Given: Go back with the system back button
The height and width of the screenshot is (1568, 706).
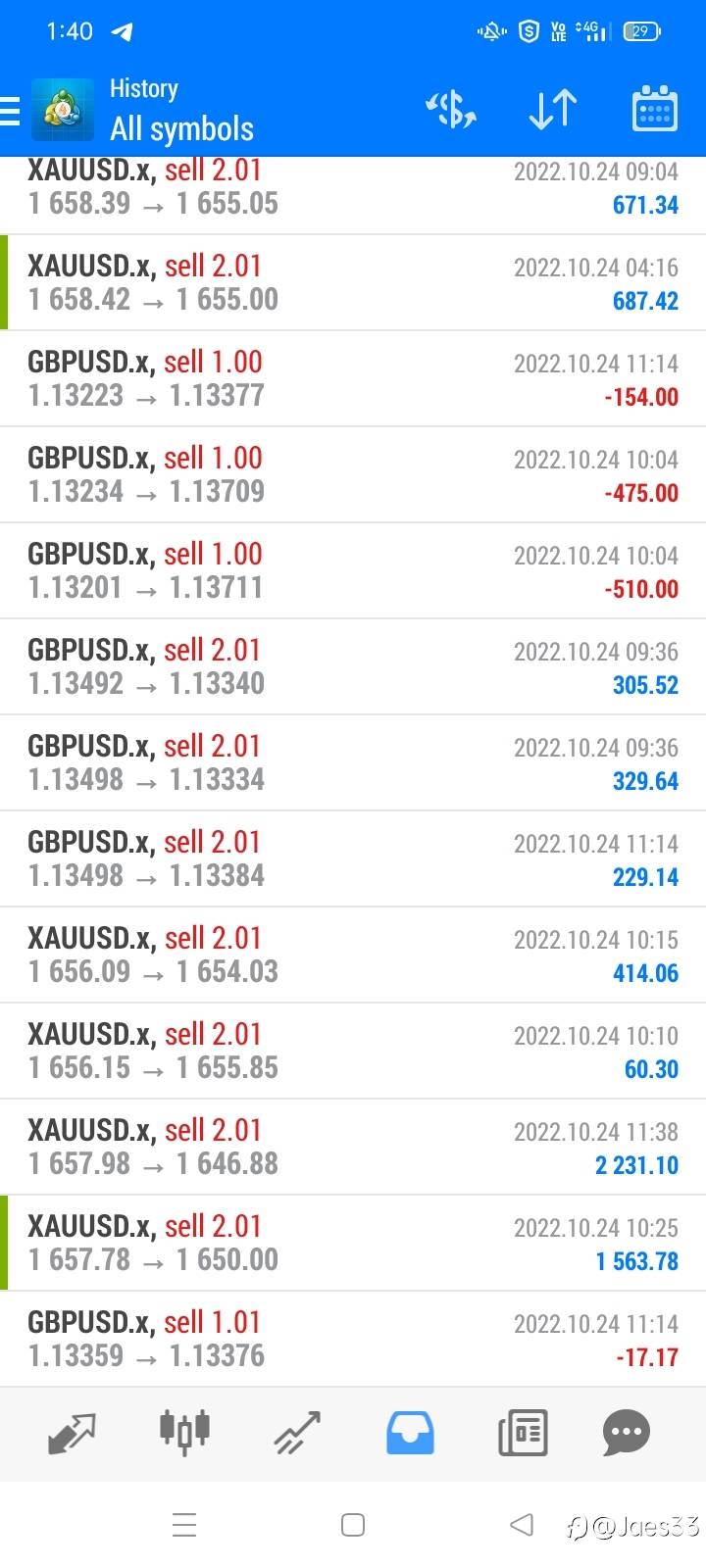Looking at the screenshot, I should point(522,1524).
